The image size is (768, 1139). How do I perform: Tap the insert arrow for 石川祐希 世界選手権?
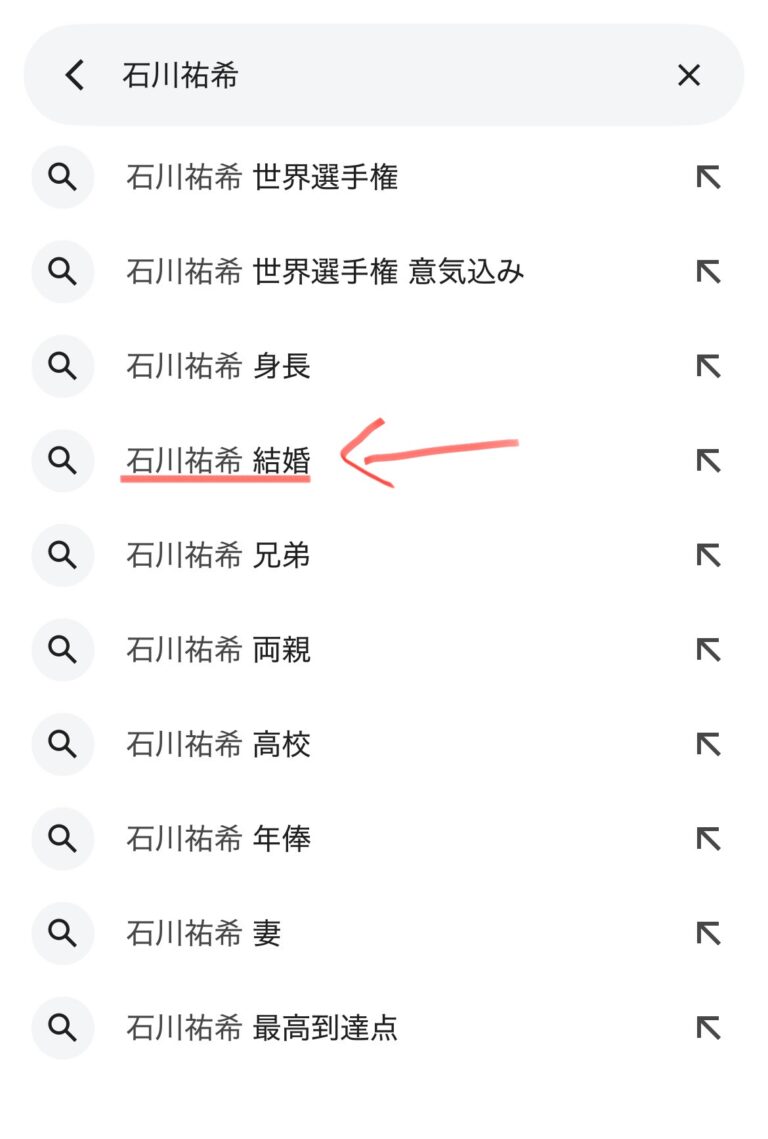tap(707, 177)
